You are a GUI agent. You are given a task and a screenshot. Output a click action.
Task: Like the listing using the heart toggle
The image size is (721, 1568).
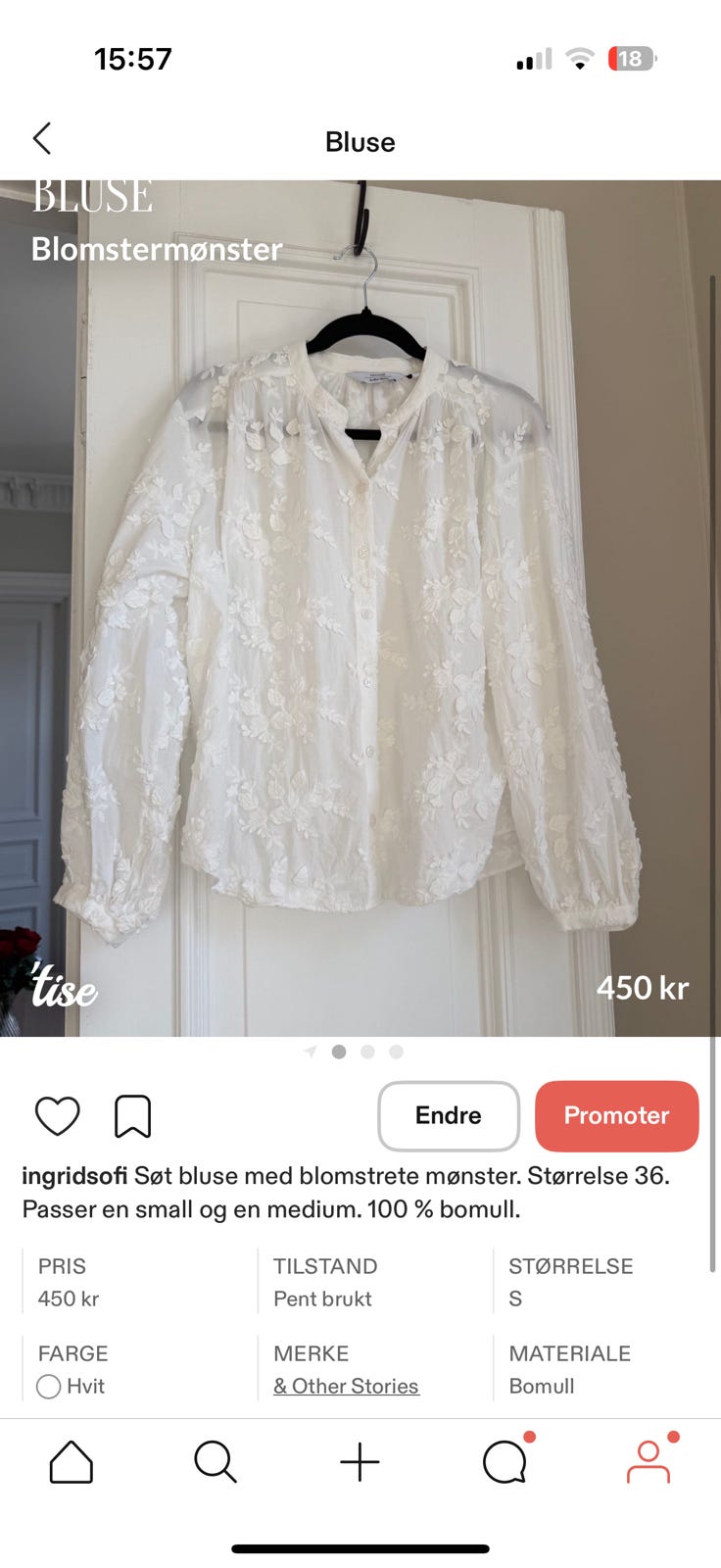57,1115
